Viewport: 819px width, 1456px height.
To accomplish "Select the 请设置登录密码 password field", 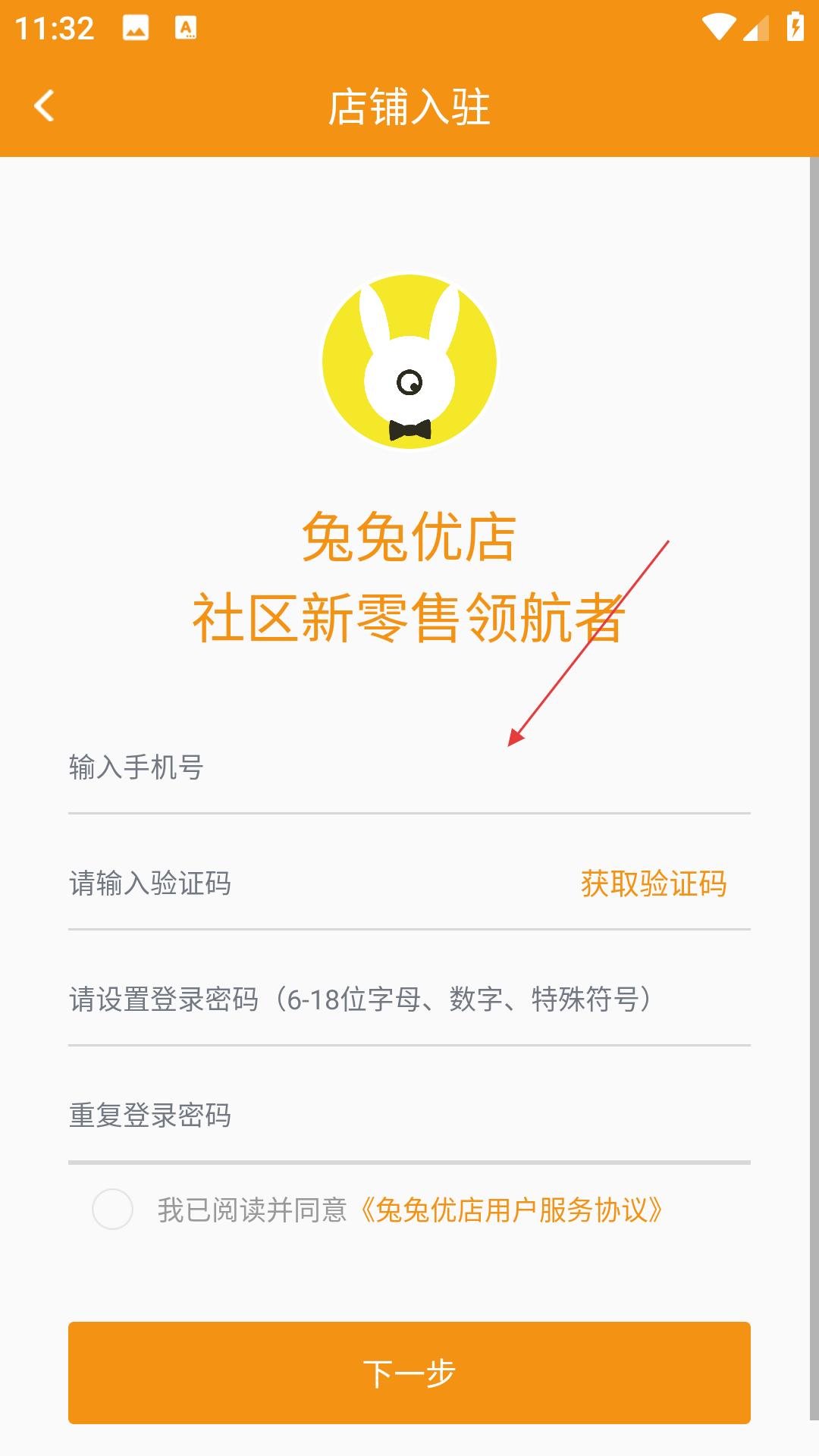I will pos(409,999).
